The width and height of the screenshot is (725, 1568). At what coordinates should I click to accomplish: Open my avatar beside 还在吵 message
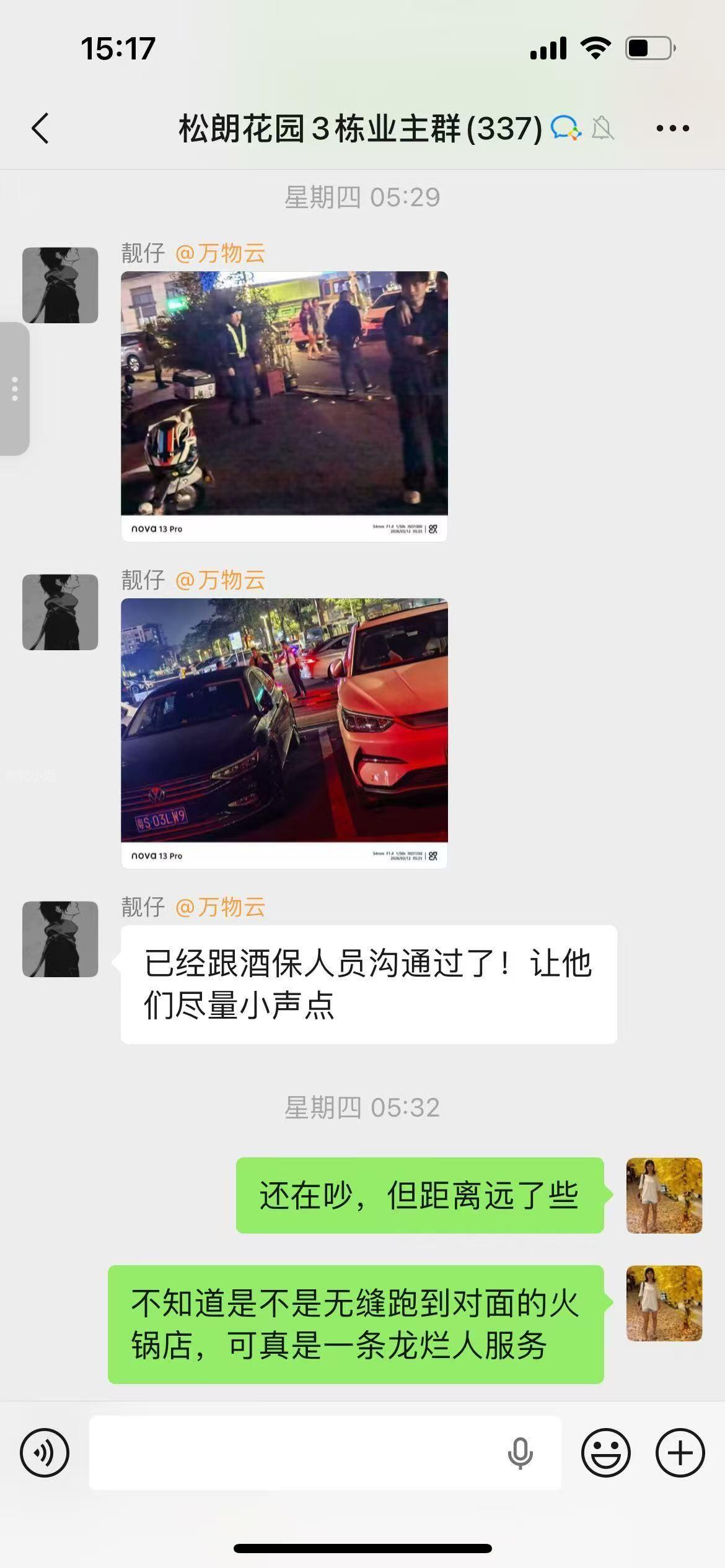[664, 1195]
